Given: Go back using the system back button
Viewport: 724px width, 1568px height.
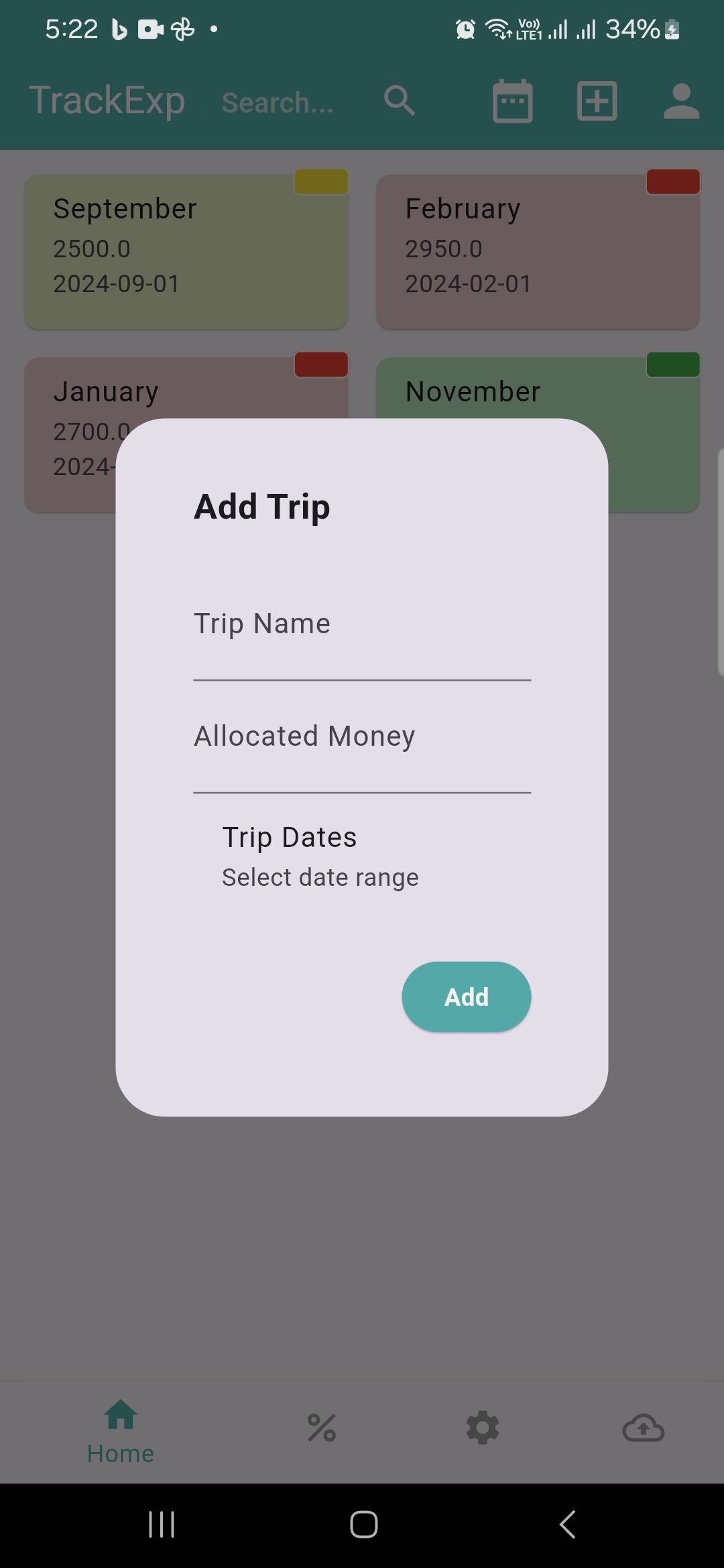Looking at the screenshot, I should point(567,1524).
